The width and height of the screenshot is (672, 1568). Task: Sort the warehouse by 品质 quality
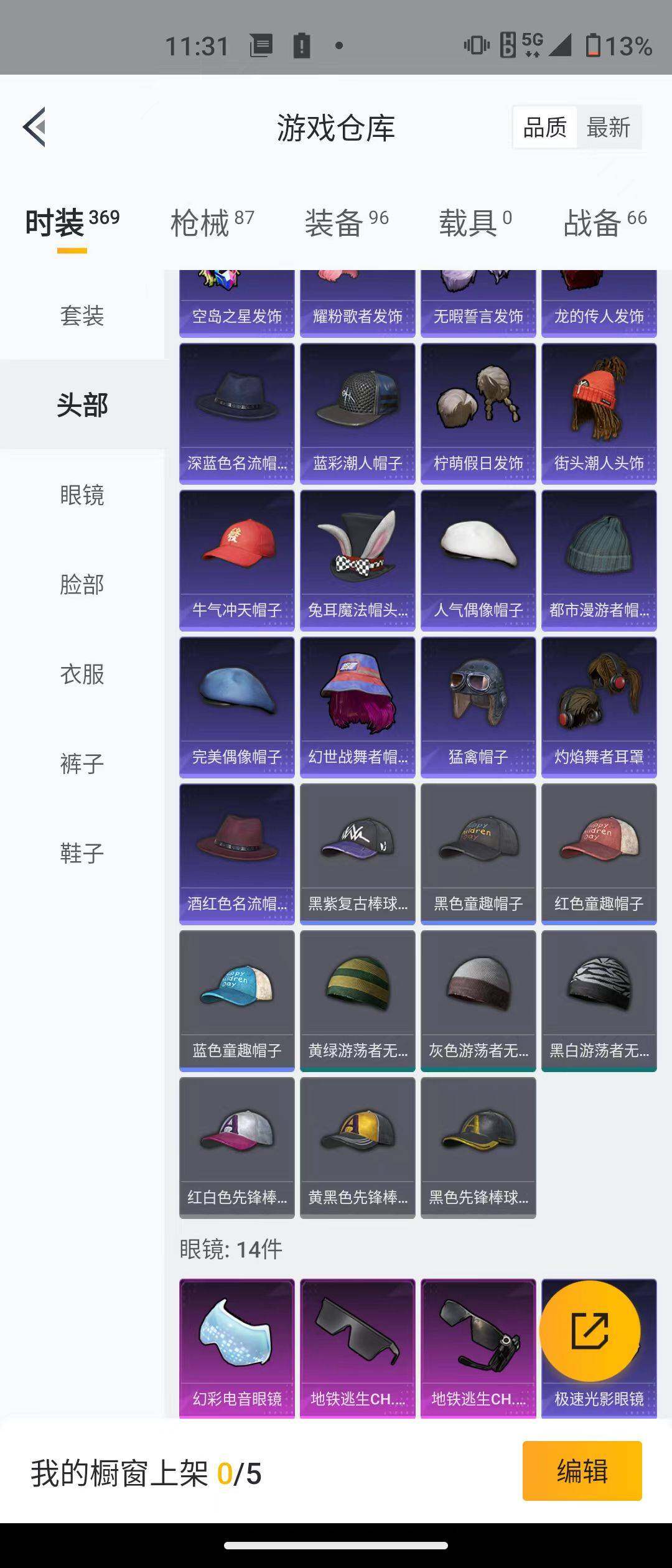coord(544,128)
